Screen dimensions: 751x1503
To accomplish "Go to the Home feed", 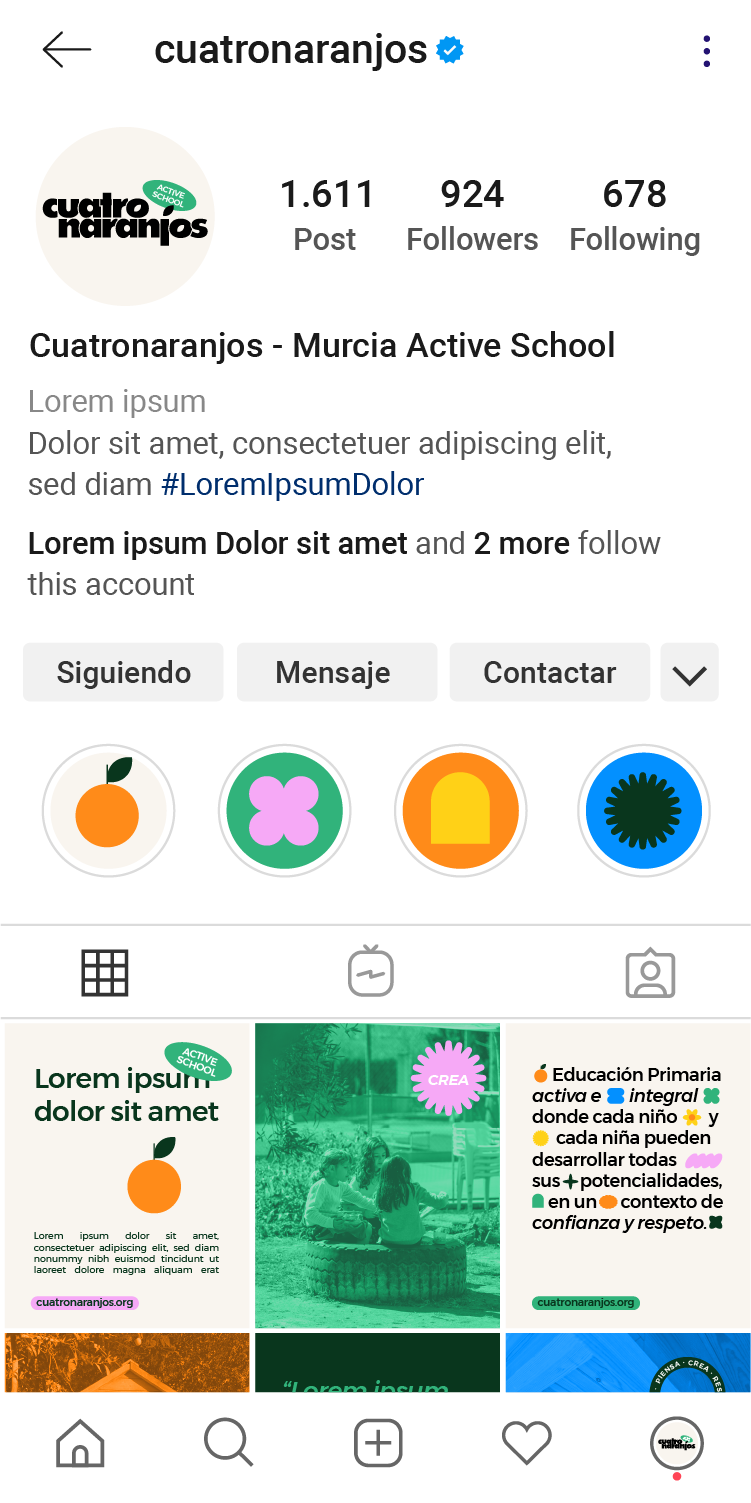I will point(80,1443).
